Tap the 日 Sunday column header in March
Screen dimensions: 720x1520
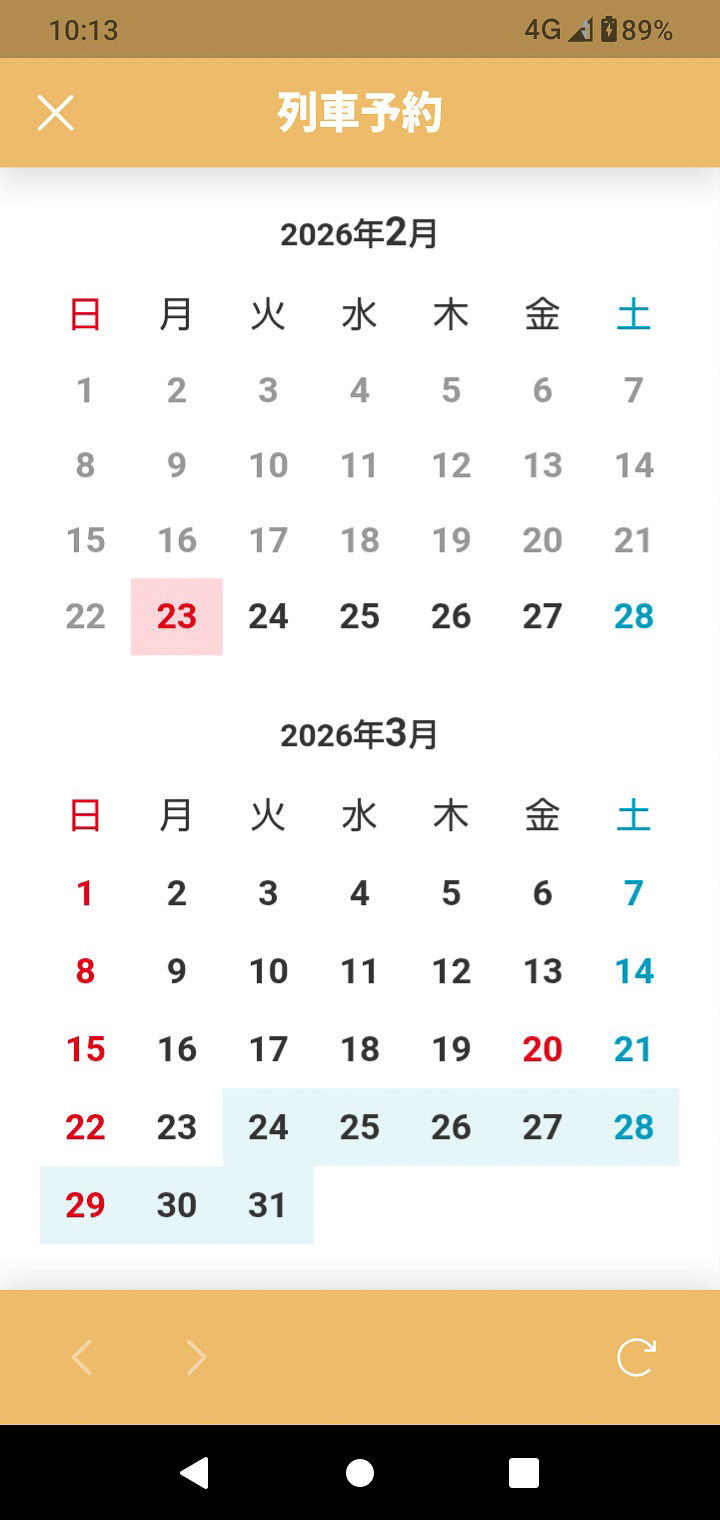(85, 815)
